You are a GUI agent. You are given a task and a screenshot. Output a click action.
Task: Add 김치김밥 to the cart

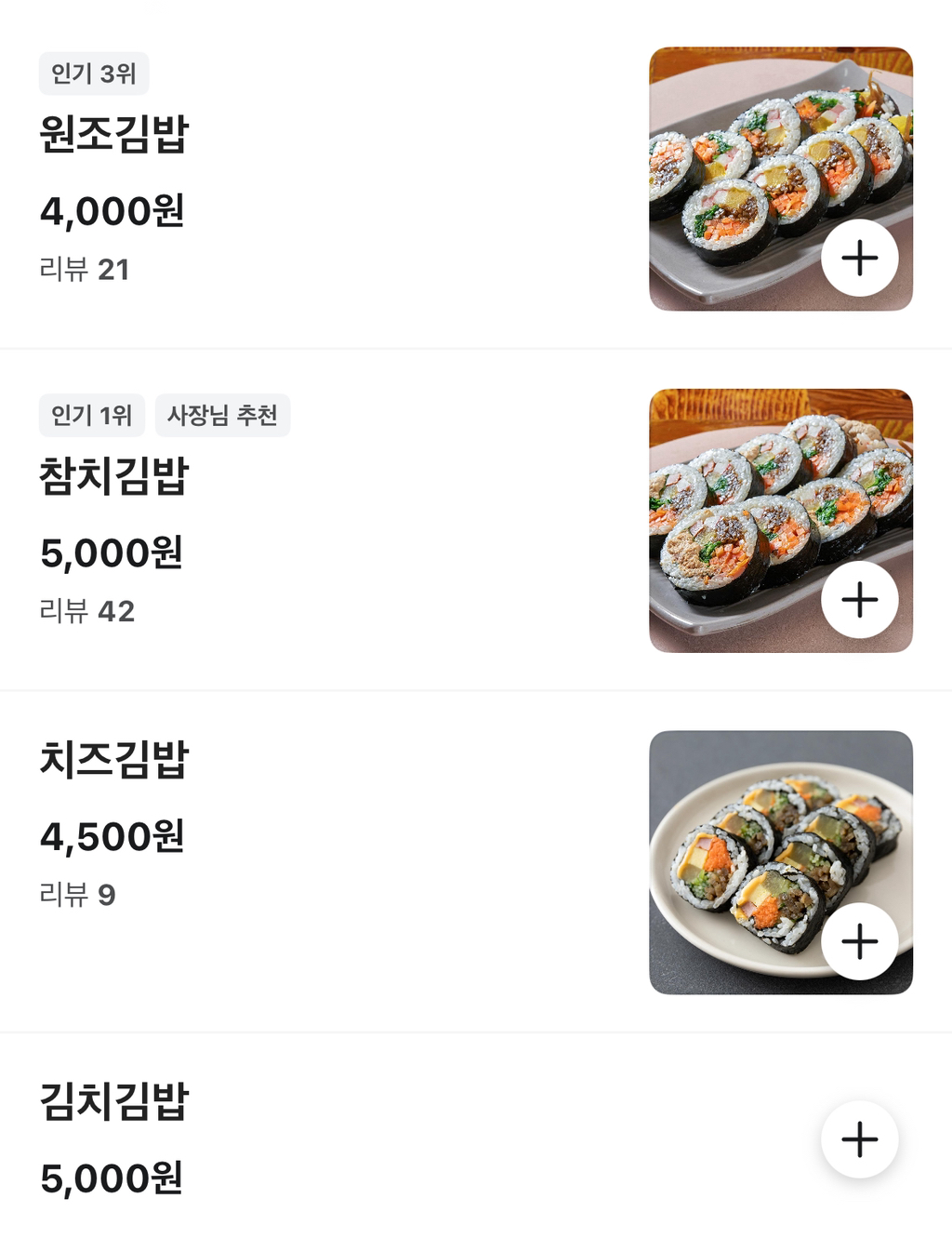(x=859, y=1139)
